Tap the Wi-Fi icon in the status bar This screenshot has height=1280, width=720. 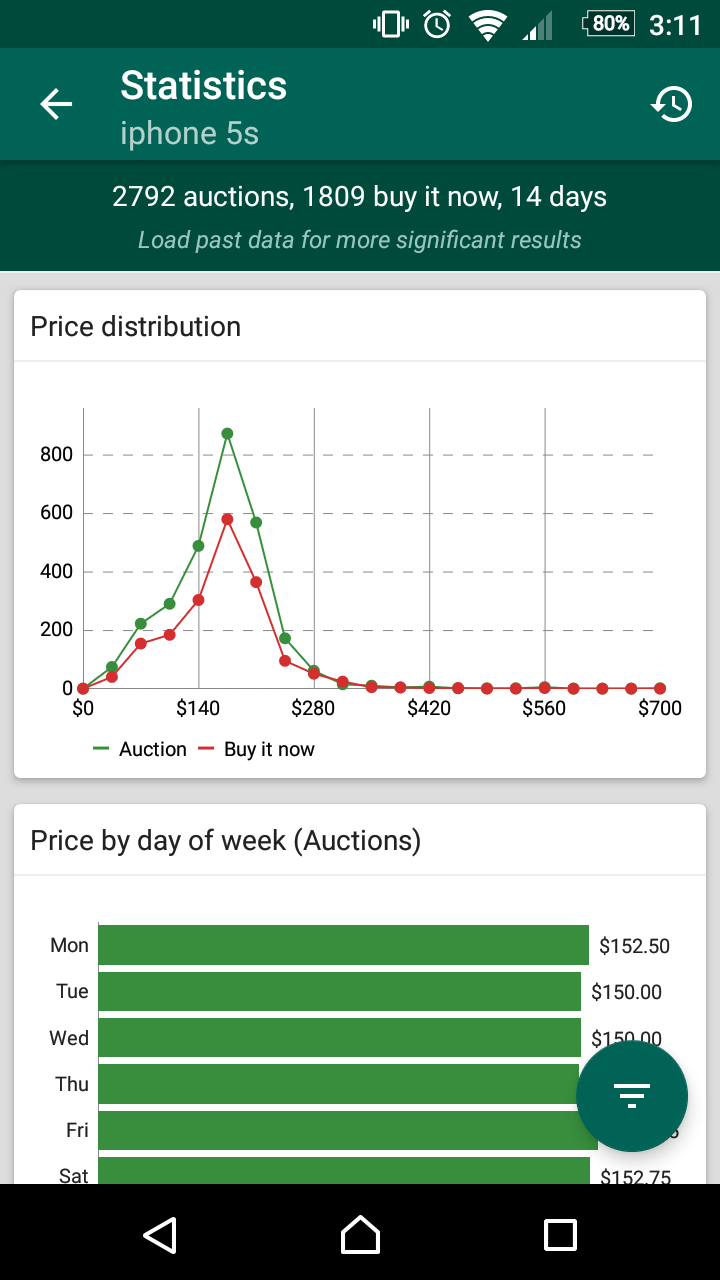[487, 23]
